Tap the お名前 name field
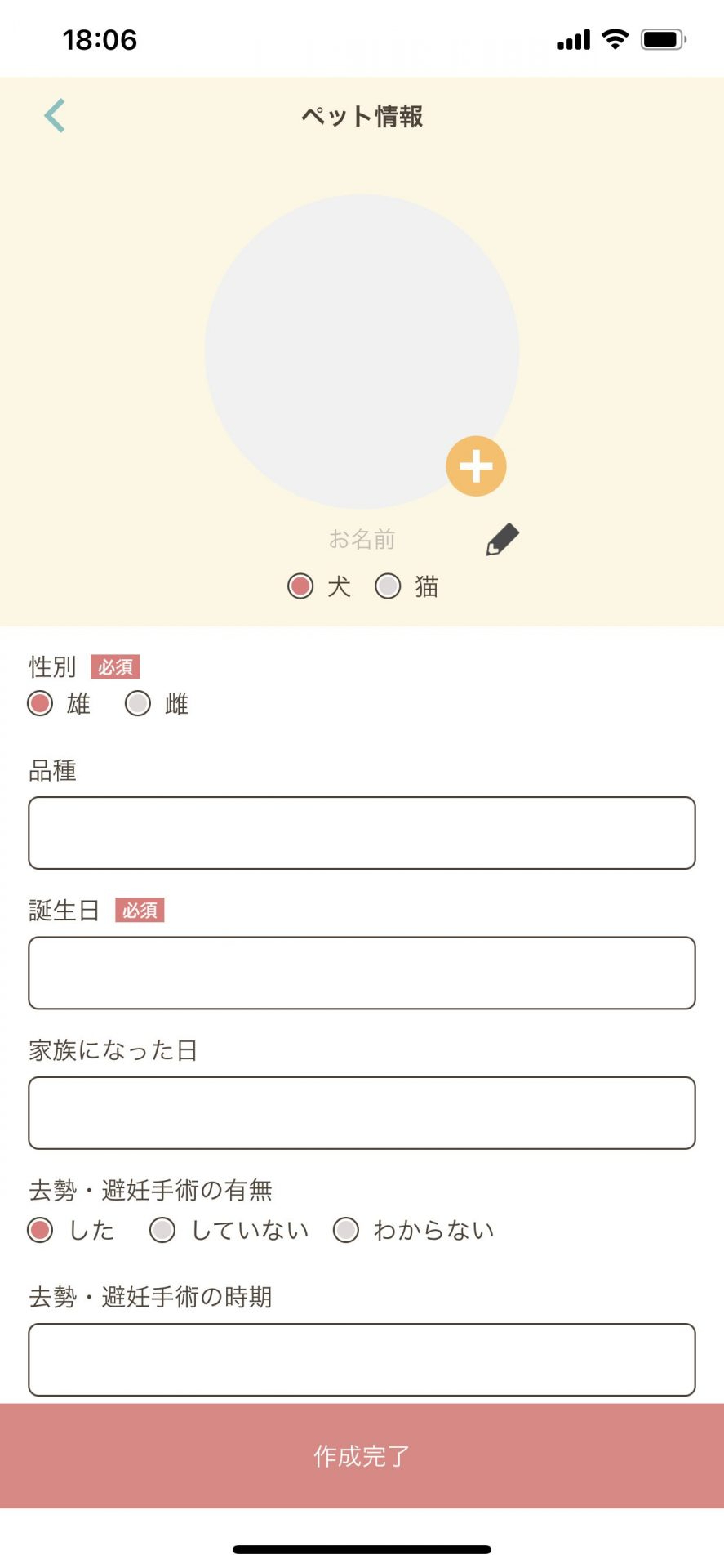 tap(362, 540)
